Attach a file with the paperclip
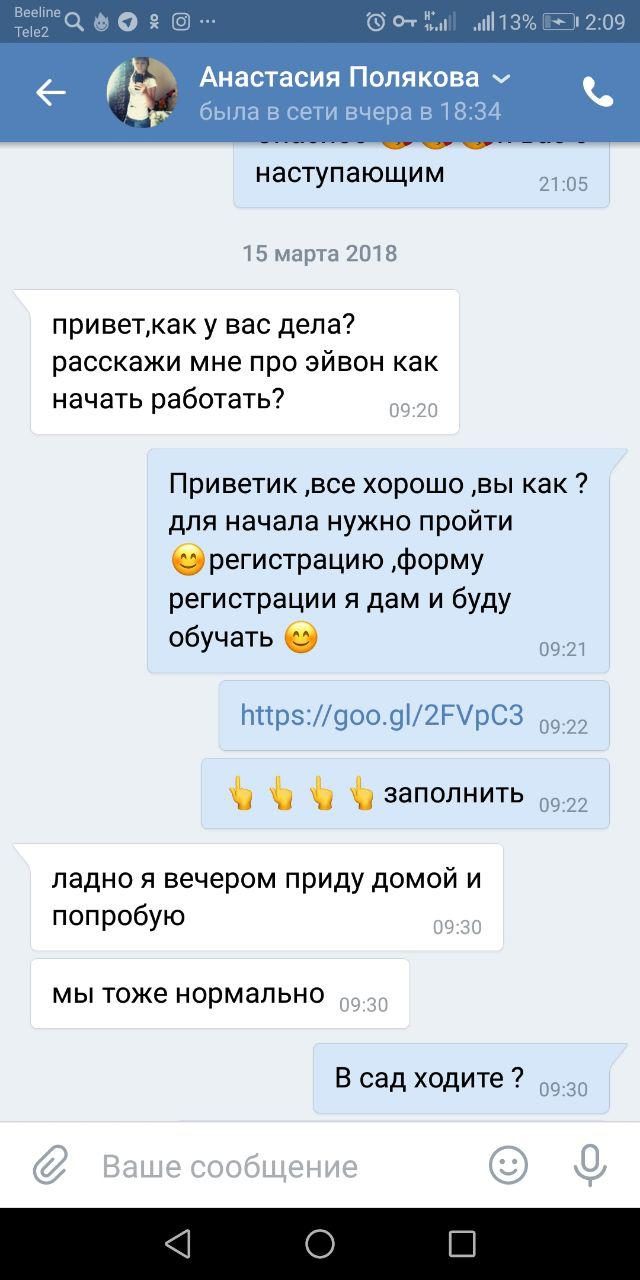640x1280 pixels. click(49, 1166)
